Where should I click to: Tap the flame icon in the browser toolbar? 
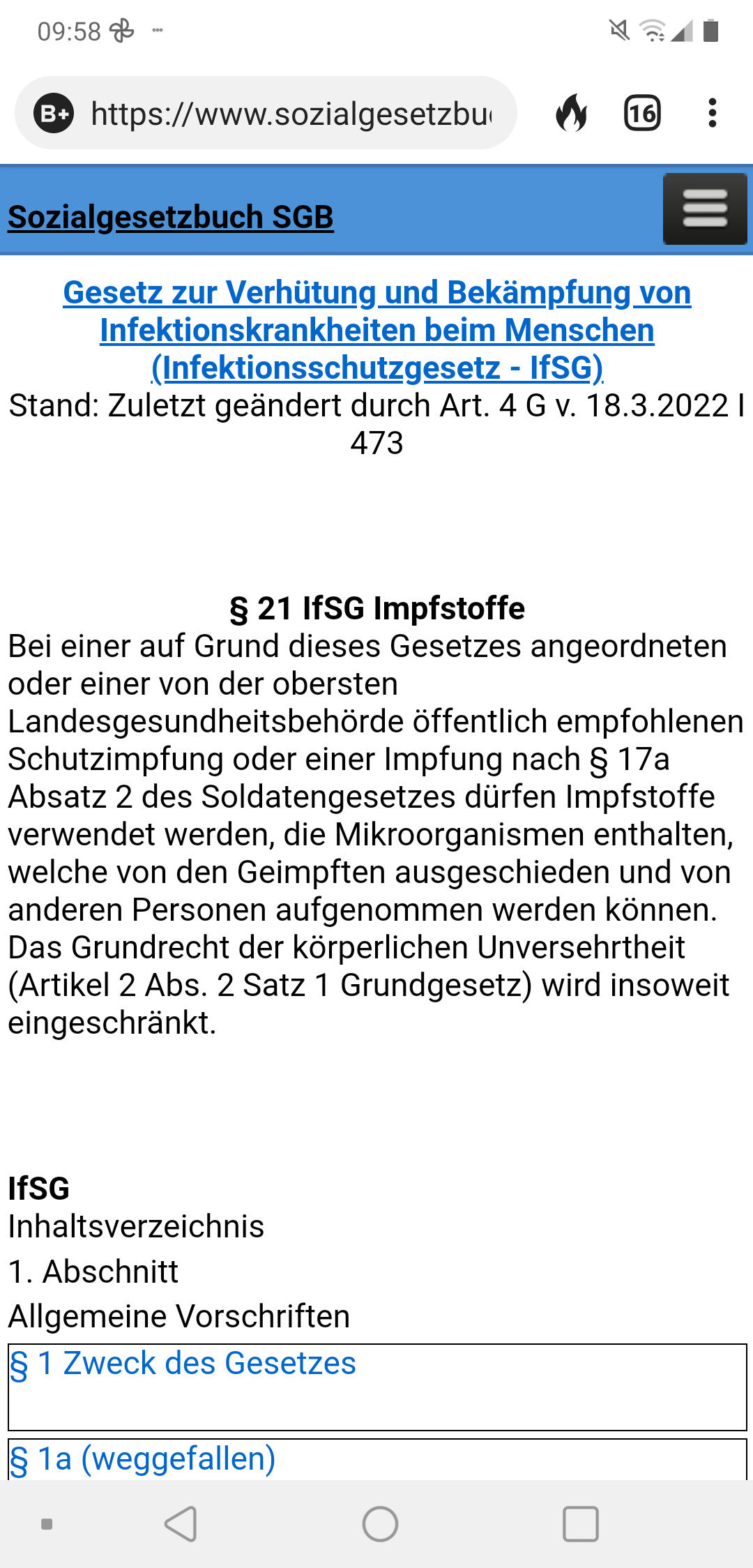point(571,113)
